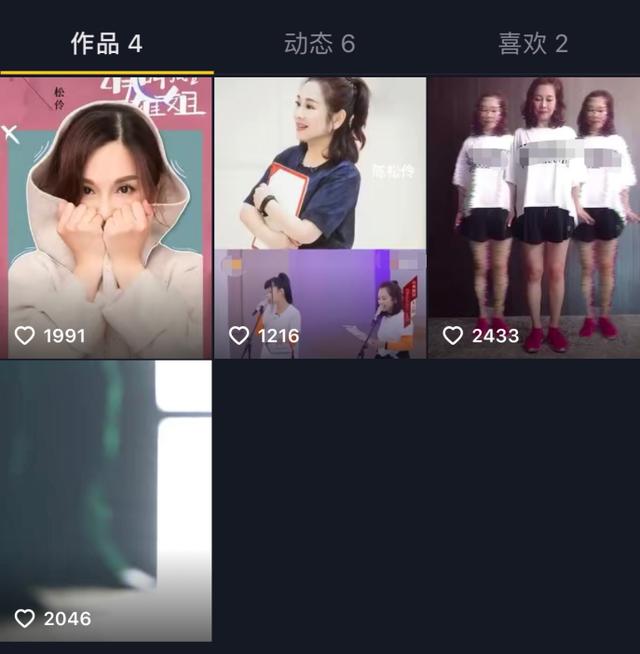Image resolution: width=640 pixels, height=654 pixels.
Task: Switch to the 动态 6 tab
Action: click(319, 44)
